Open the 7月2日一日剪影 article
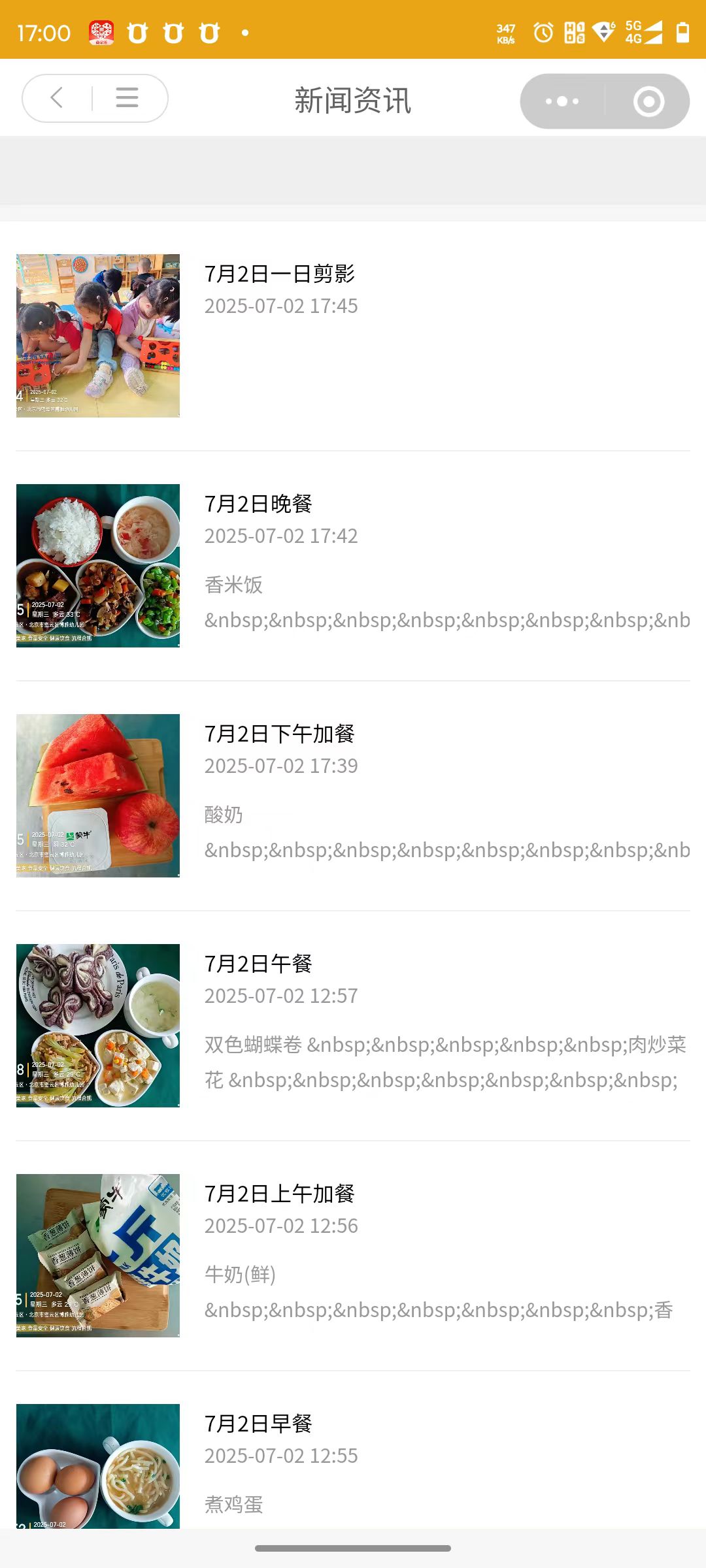This screenshot has height=1568, width=706. click(280, 274)
